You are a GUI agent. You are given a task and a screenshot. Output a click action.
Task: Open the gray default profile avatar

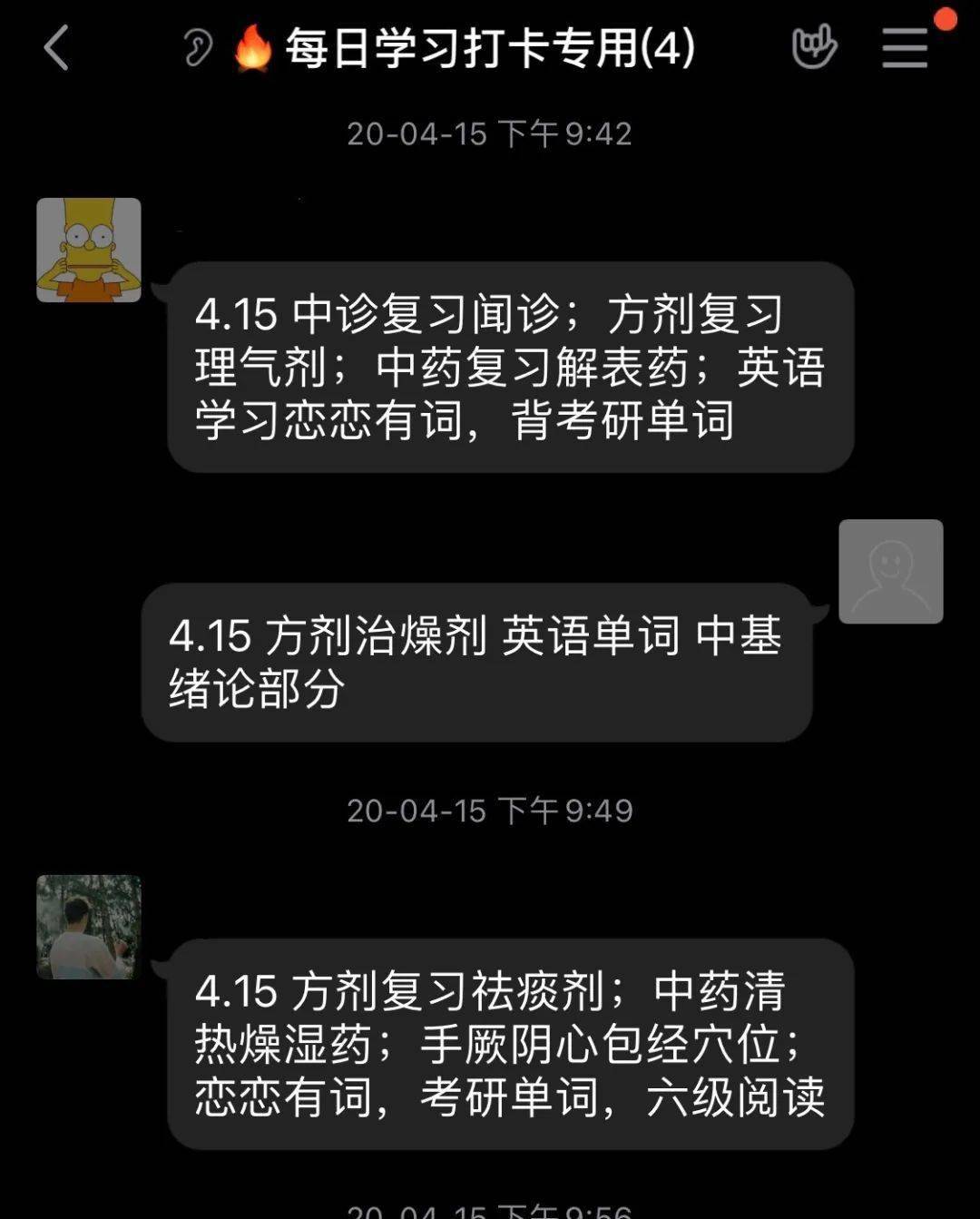[x=890, y=571]
